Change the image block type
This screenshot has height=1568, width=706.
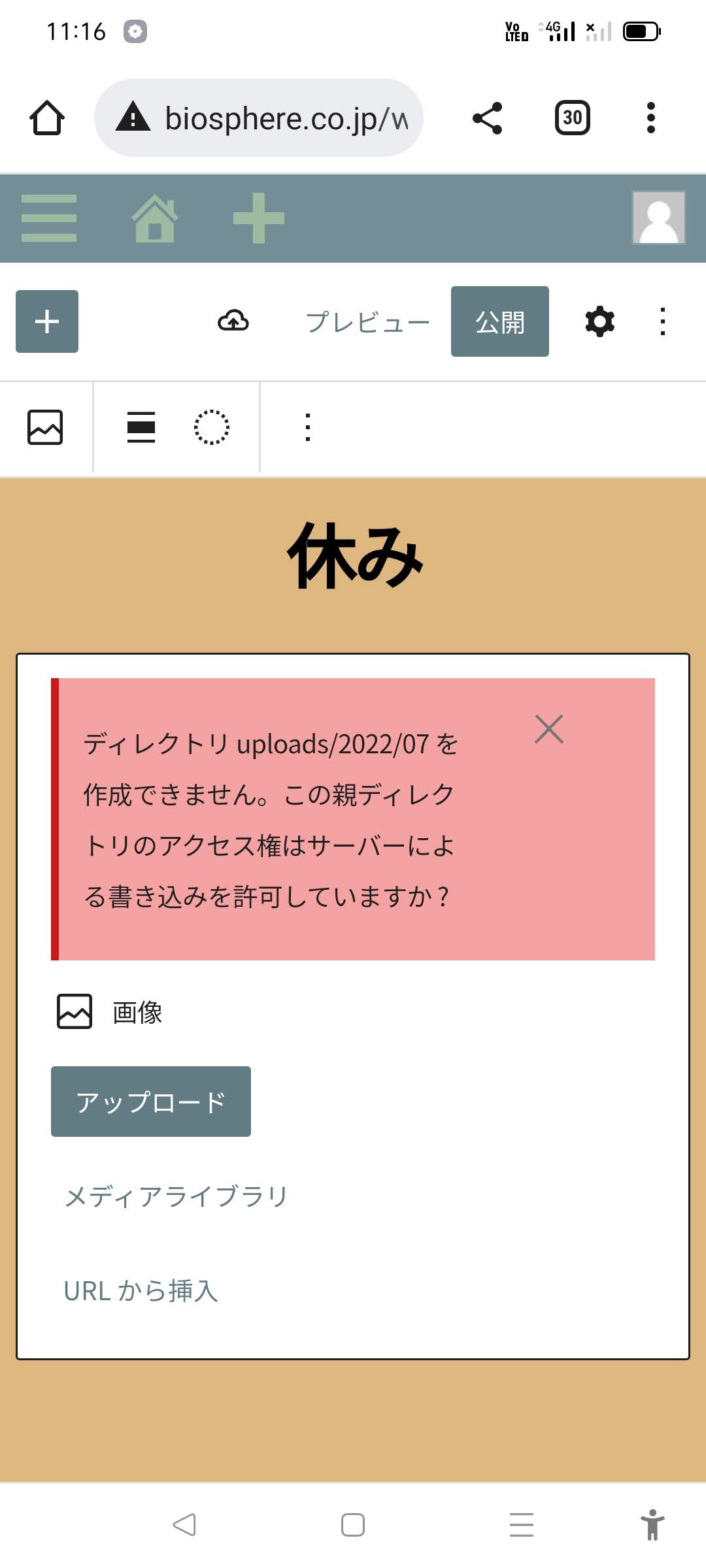pyautogui.click(x=45, y=428)
